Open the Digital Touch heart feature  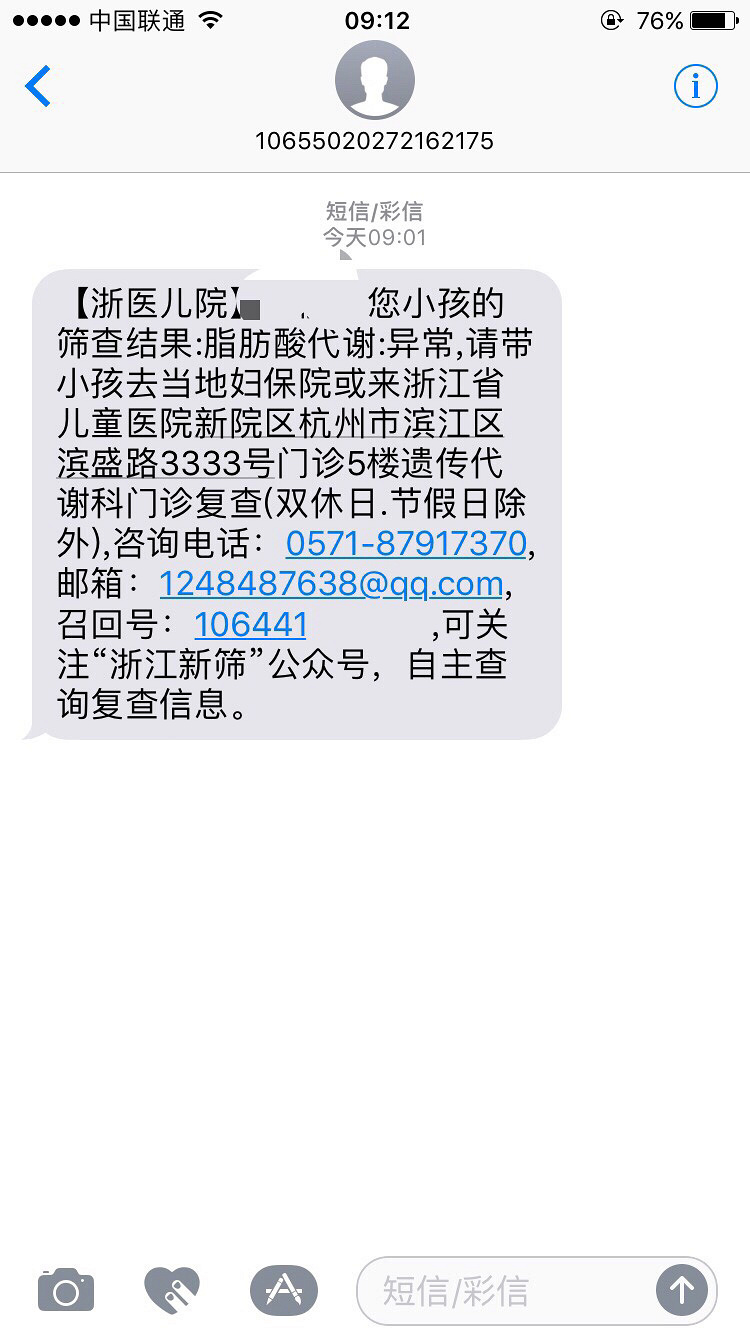170,1290
